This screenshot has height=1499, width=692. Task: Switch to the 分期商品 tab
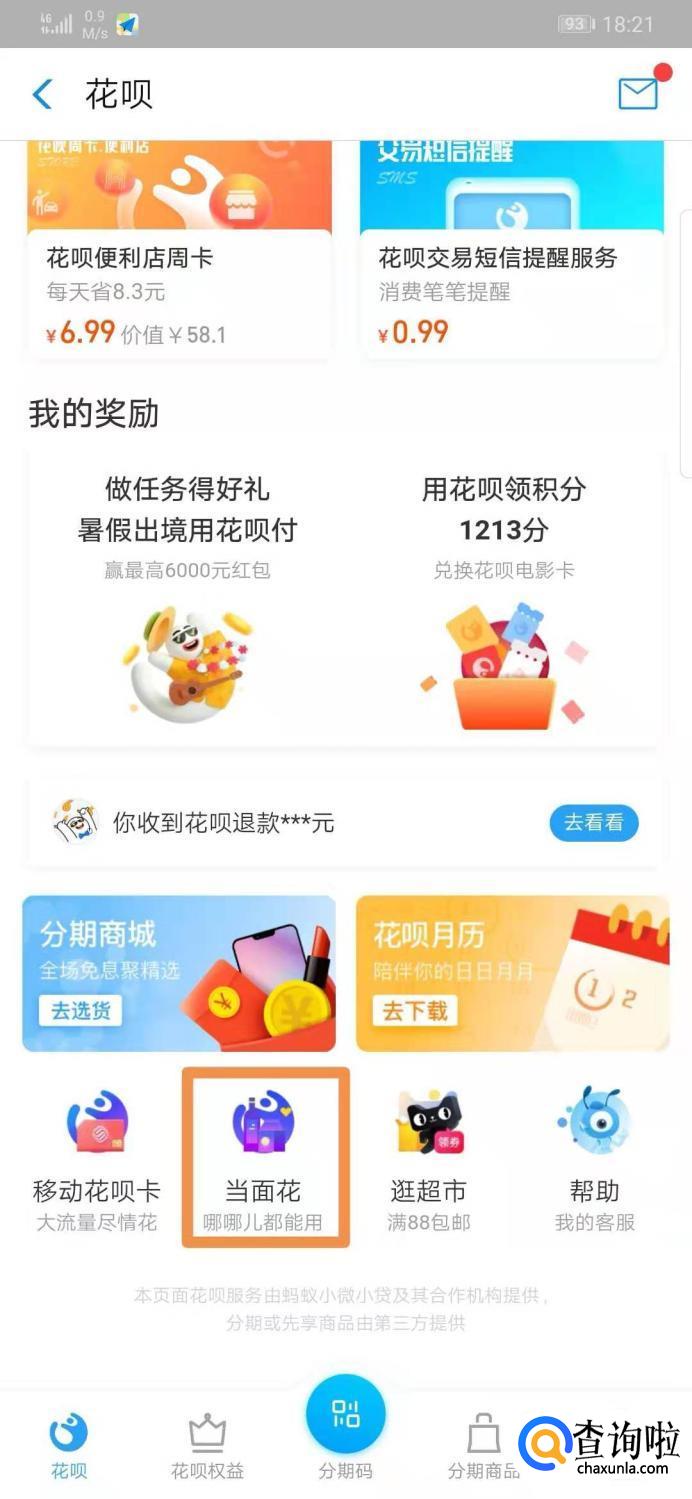[x=483, y=1445]
